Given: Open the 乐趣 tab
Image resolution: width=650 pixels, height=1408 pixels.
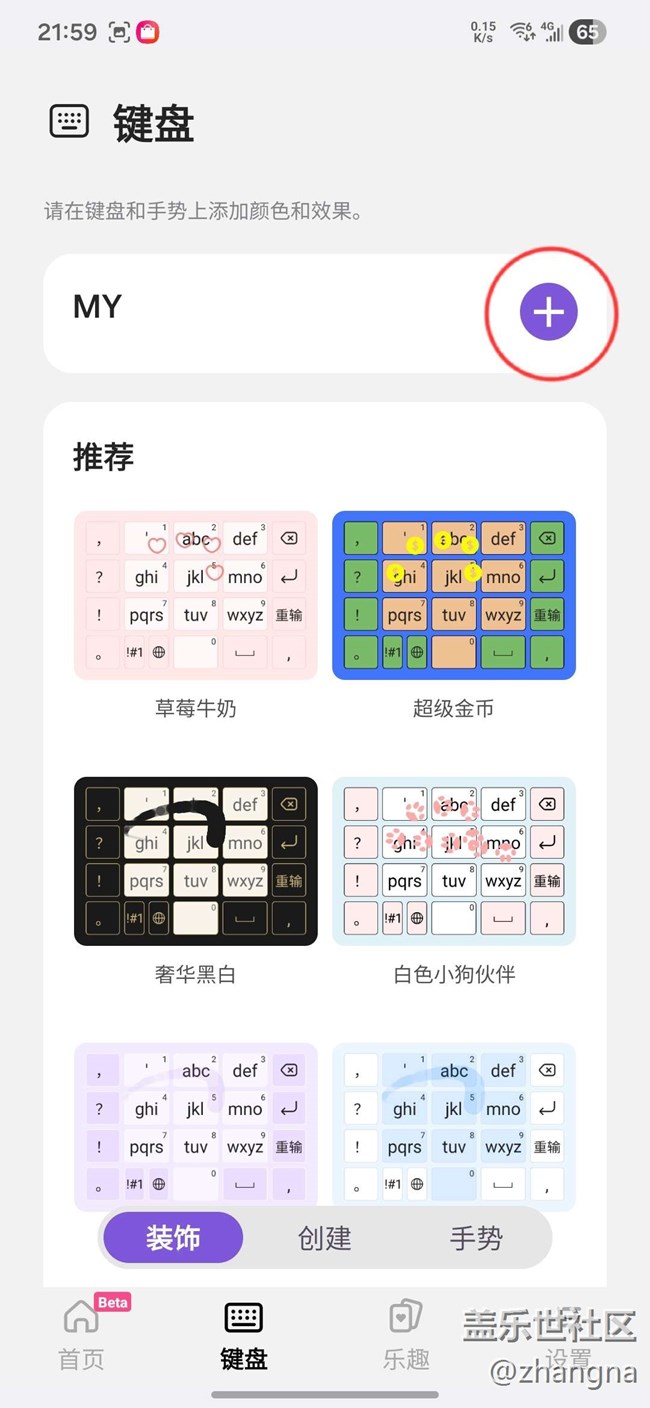Looking at the screenshot, I should 406,1334.
